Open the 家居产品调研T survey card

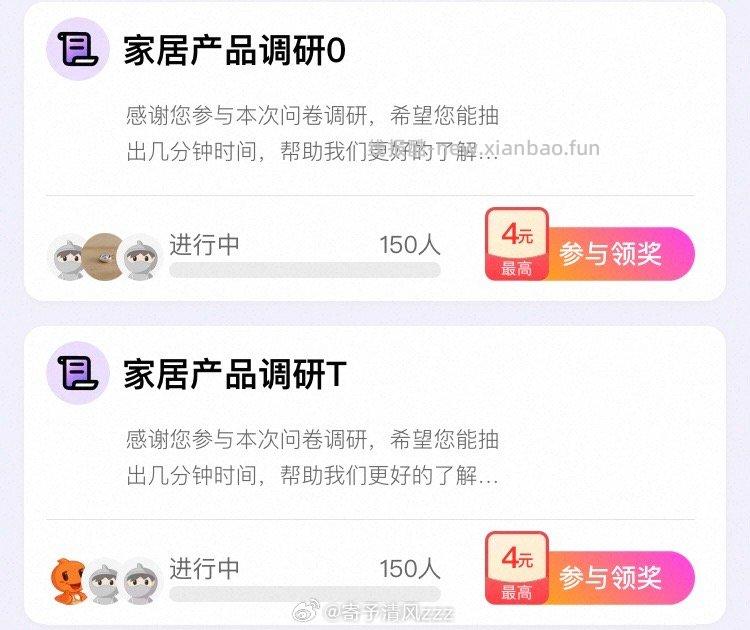coord(234,375)
